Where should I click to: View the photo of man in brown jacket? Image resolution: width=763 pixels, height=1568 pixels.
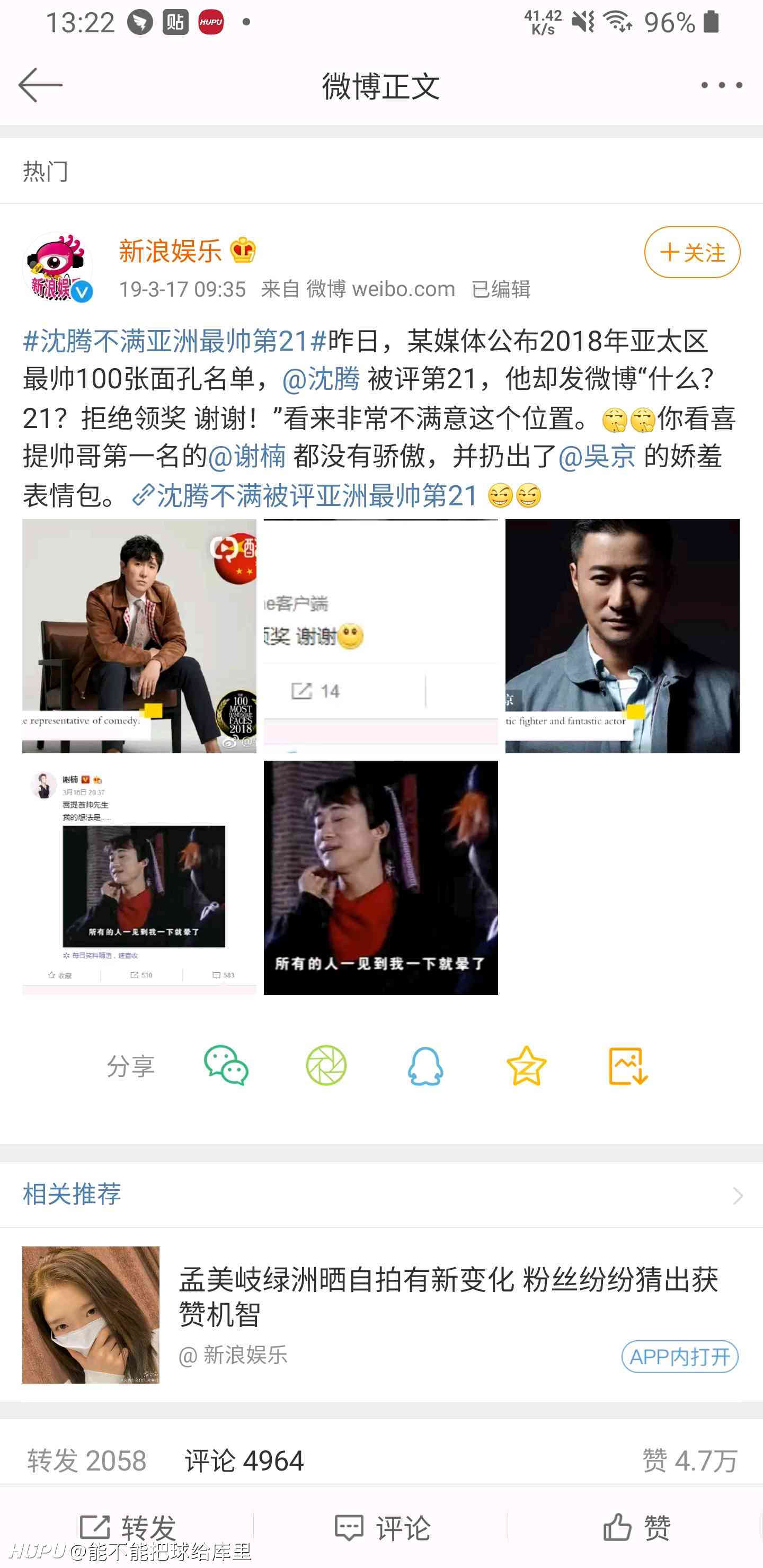(x=139, y=636)
